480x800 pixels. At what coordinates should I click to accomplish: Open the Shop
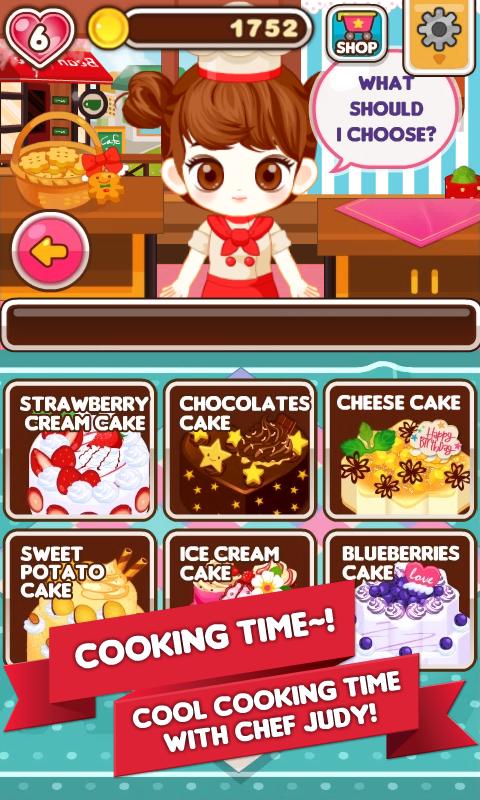(x=357, y=34)
